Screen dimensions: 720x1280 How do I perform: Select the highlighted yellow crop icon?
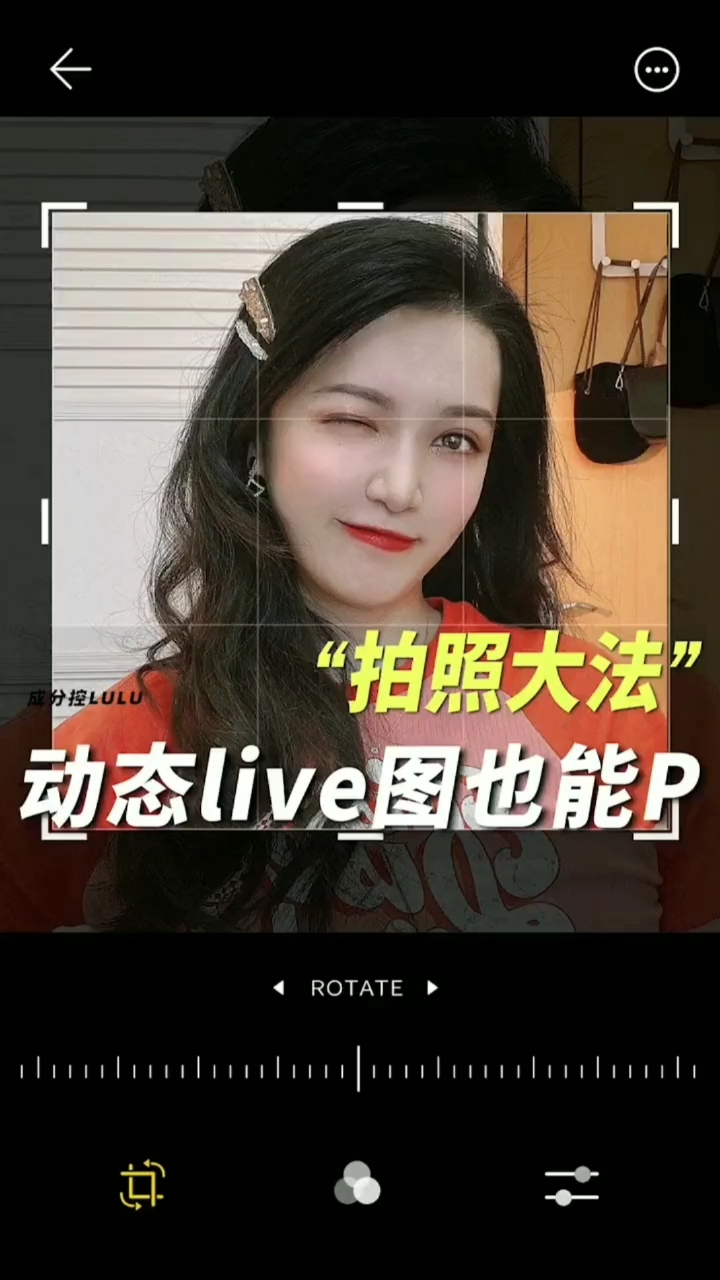coord(141,1184)
